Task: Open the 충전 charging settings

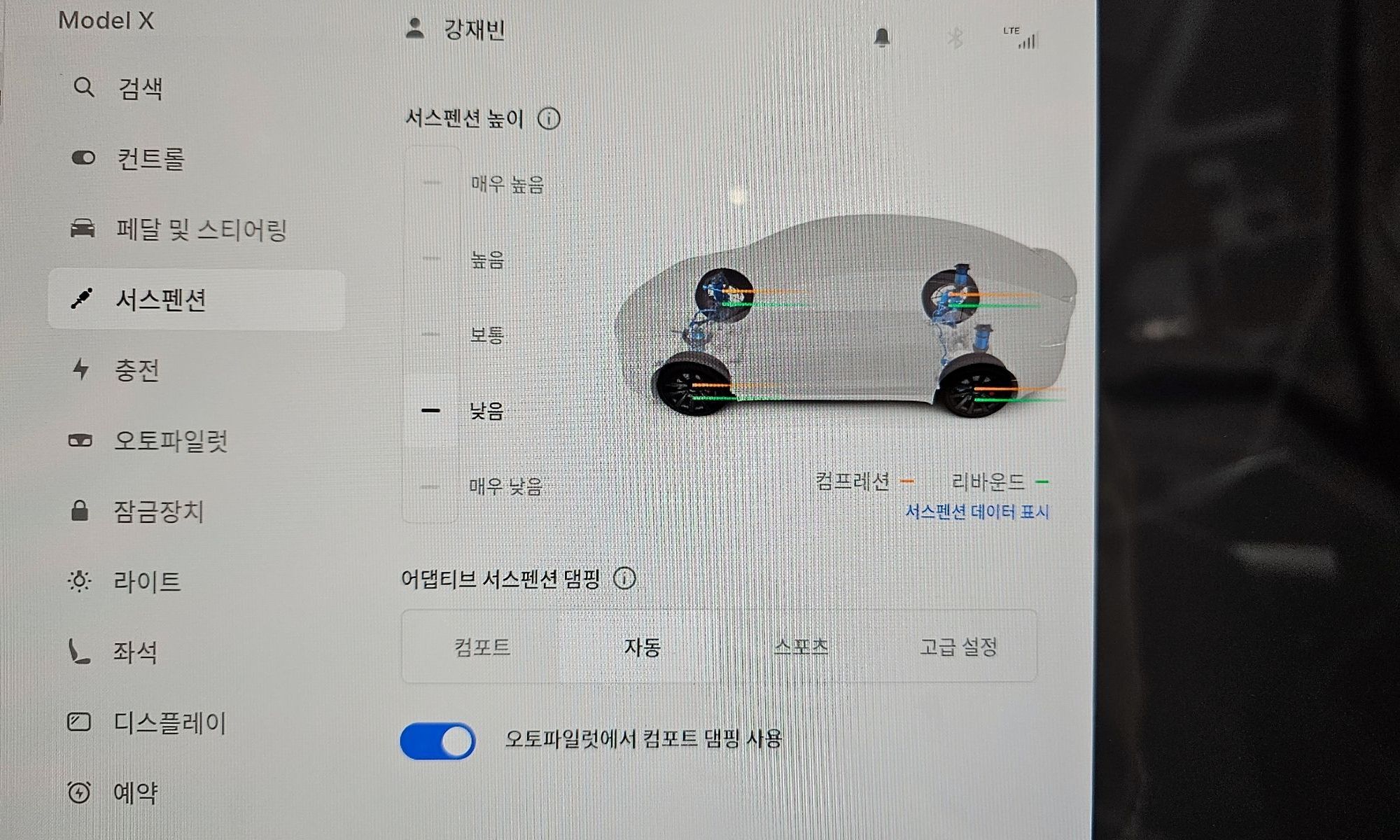Action: coord(136,370)
